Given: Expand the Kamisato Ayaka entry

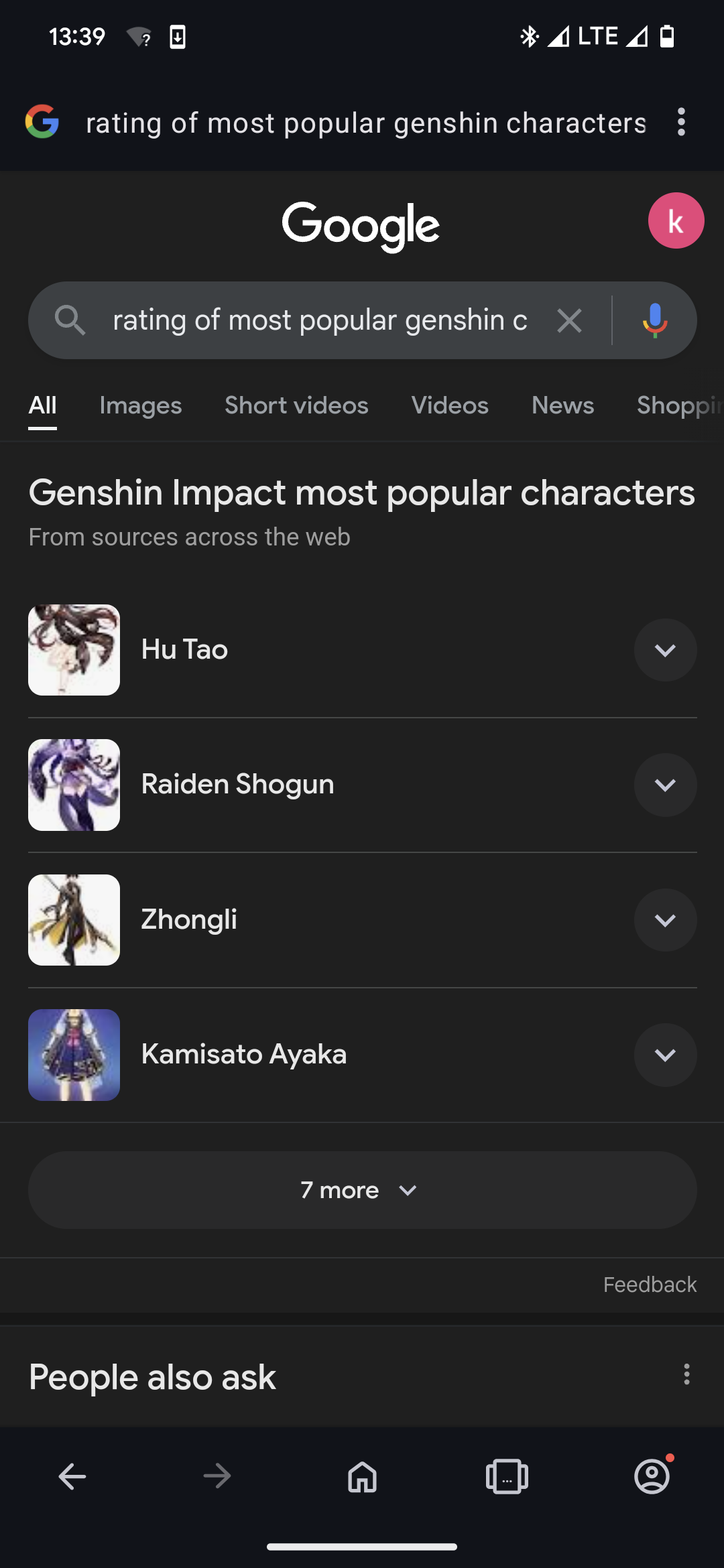Looking at the screenshot, I should (x=665, y=1055).
